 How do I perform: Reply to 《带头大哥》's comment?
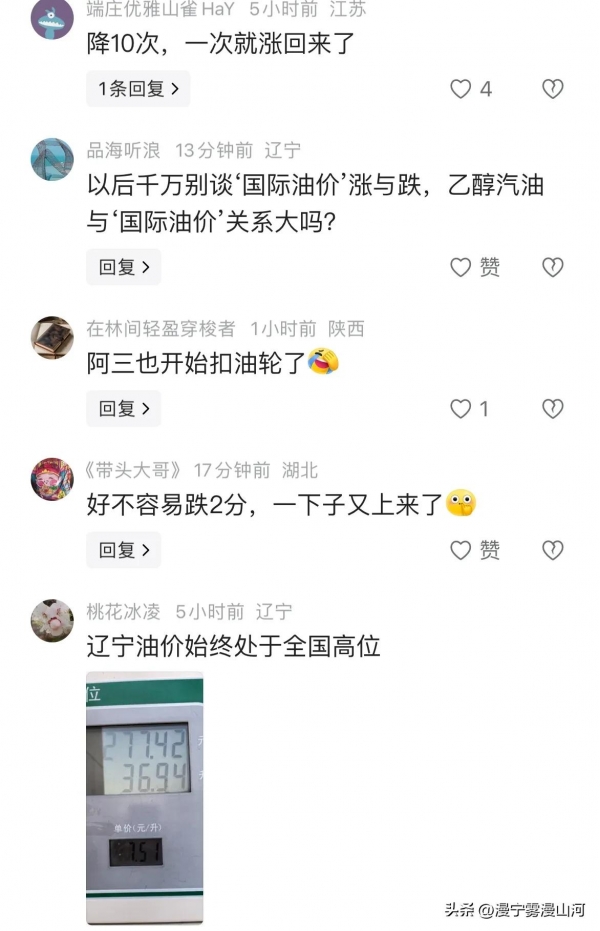point(123,550)
